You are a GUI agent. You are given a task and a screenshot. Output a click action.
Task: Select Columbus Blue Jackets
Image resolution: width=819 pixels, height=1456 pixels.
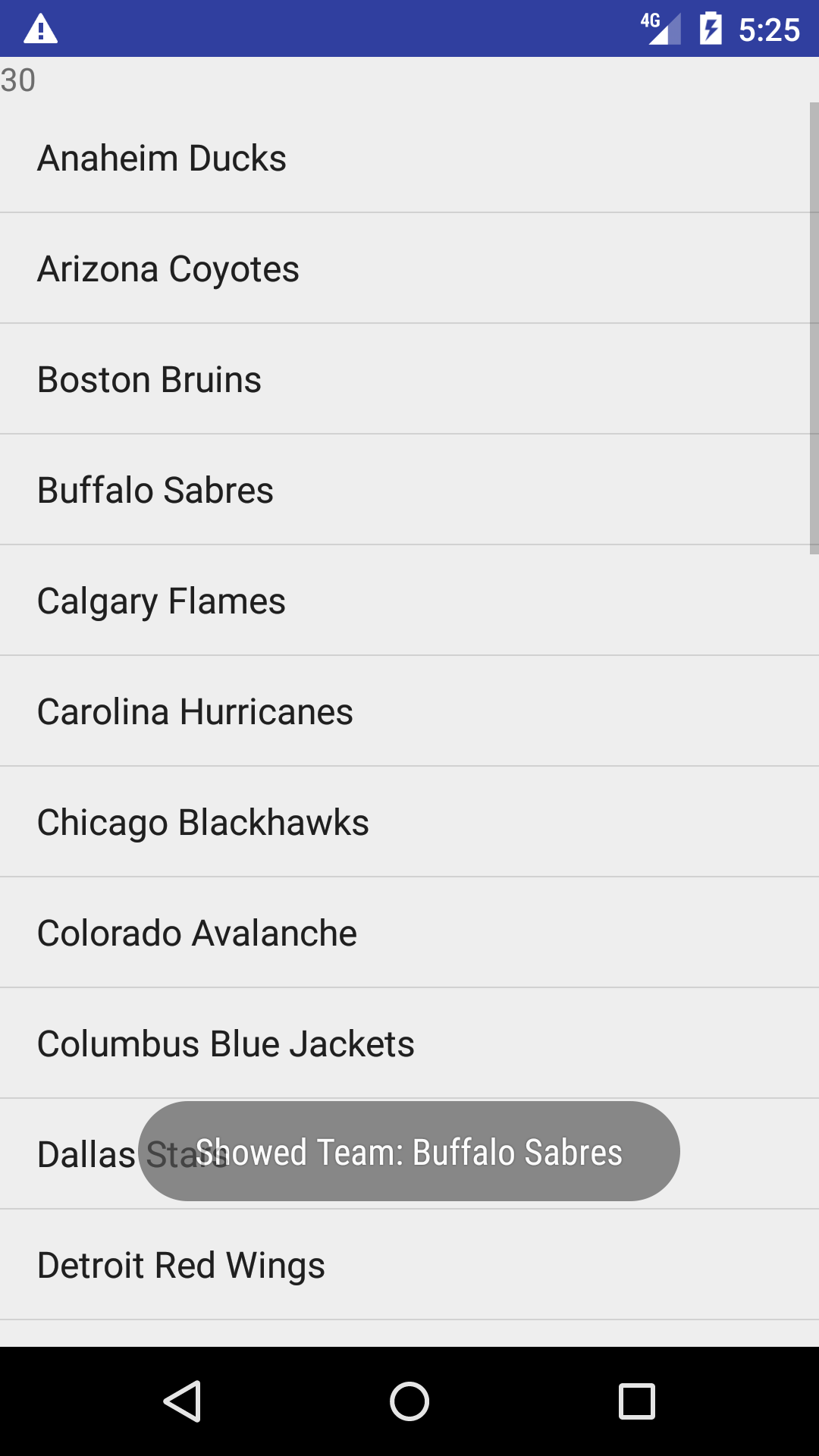pyautogui.click(x=409, y=1043)
